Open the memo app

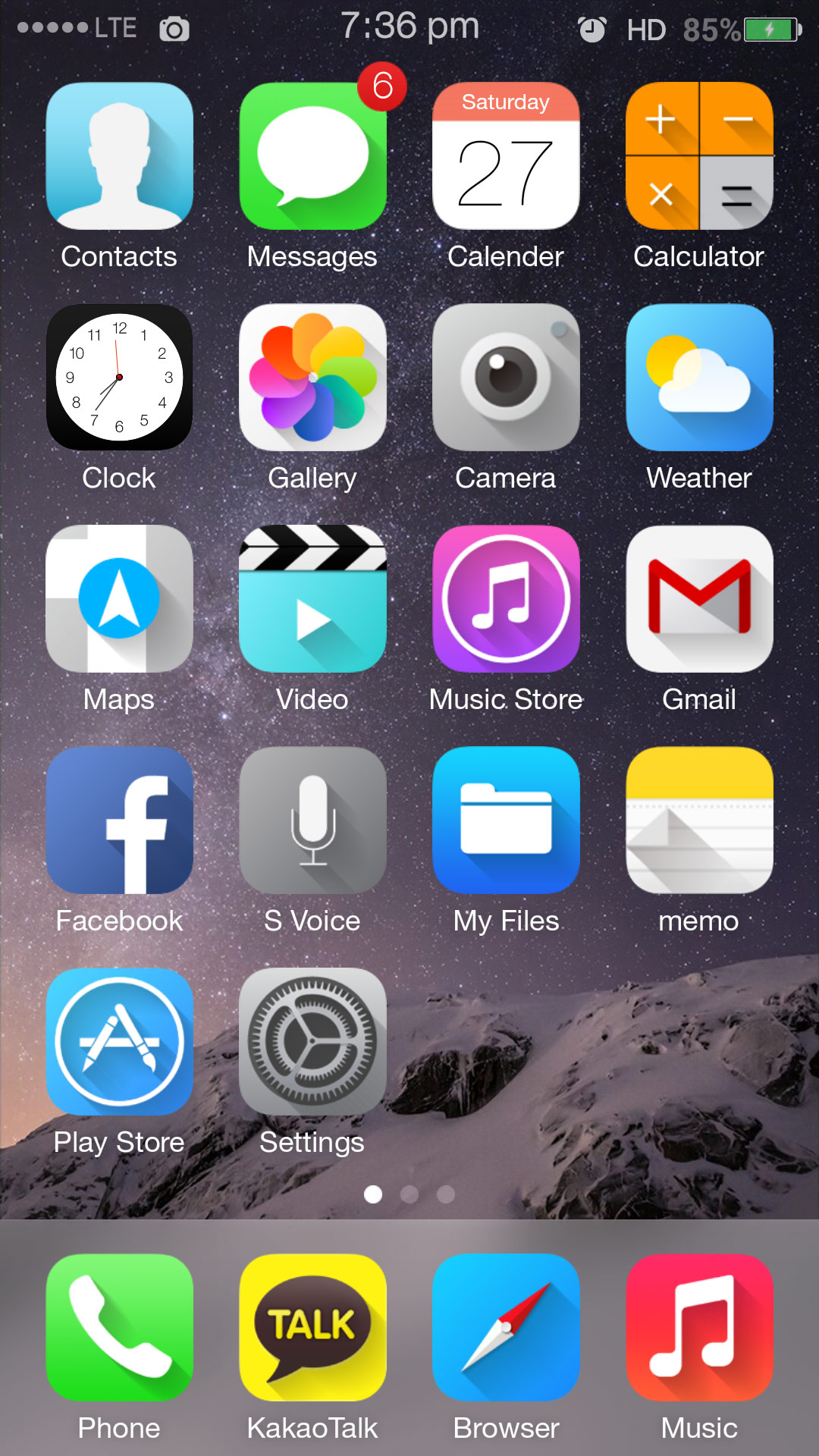click(x=699, y=821)
